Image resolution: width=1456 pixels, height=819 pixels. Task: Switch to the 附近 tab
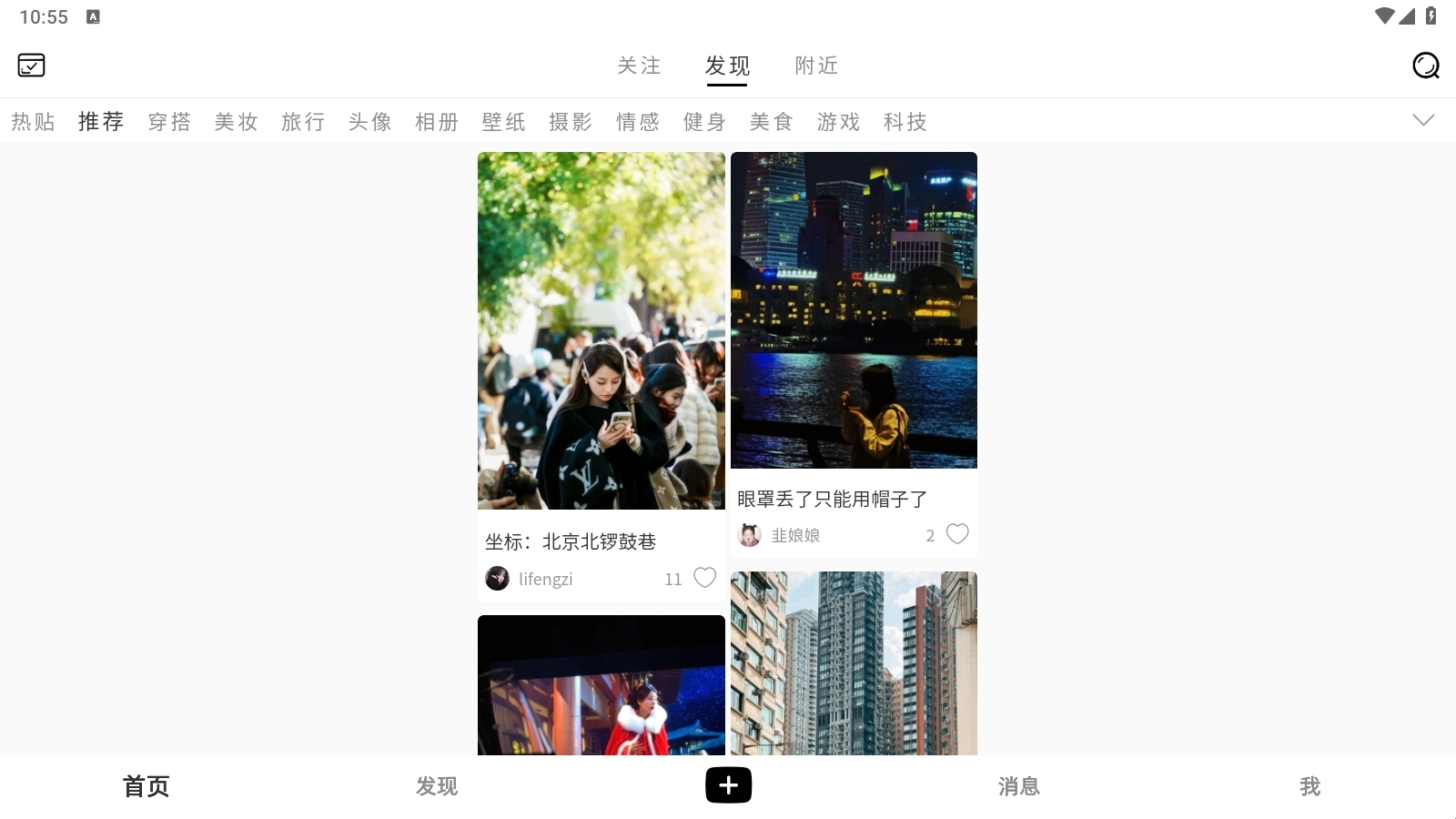816,66
